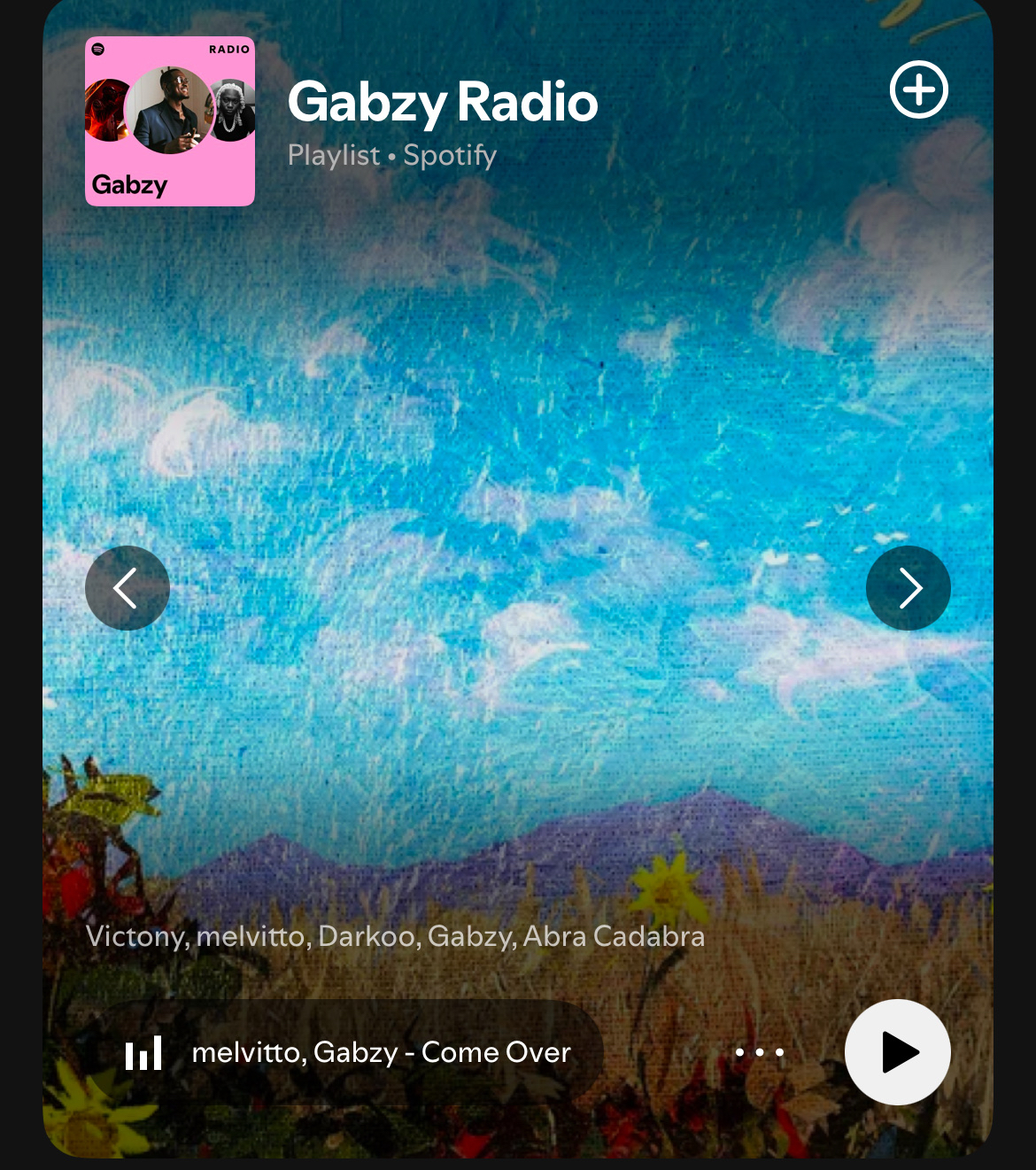Open the three-dot more options menu
Viewport: 1036px width, 1170px height.
tap(759, 1052)
